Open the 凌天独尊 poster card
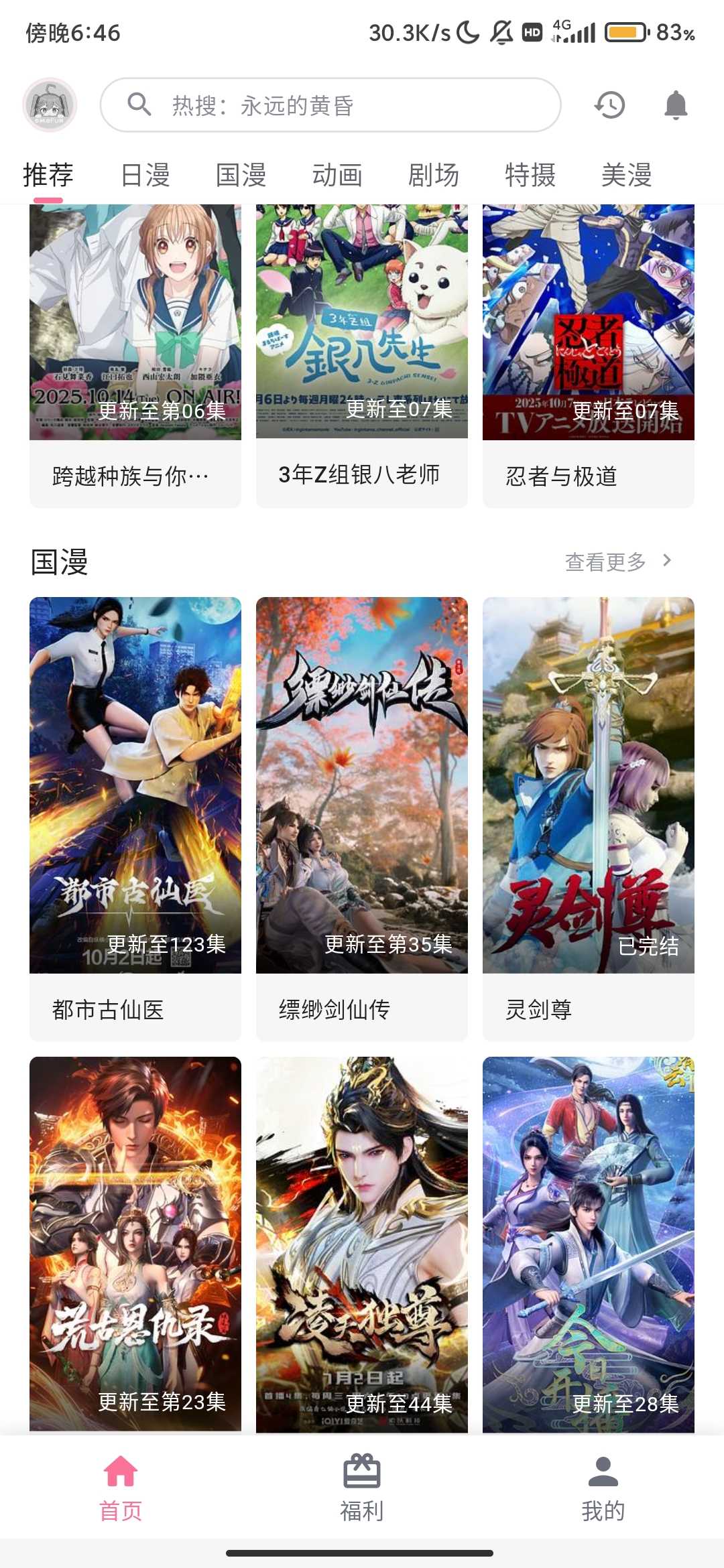The image size is (724, 1568). [361, 1243]
